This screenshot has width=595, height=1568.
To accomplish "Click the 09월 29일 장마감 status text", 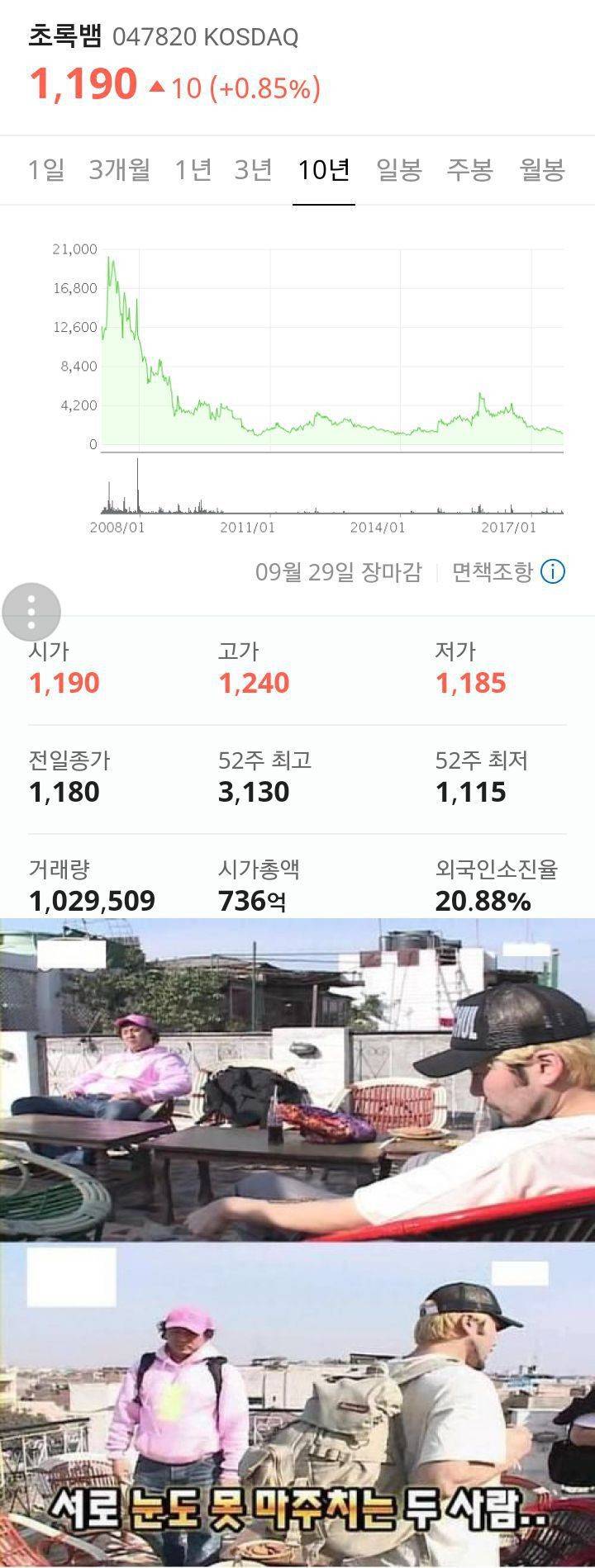I will [x=341, y=570].
